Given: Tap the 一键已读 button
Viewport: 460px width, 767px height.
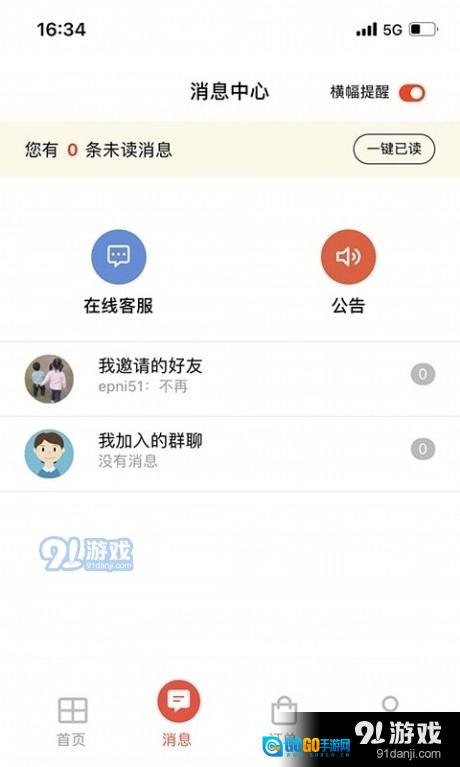Looking at the screenshot, I should pyautogui.click(x=394, y=149).
